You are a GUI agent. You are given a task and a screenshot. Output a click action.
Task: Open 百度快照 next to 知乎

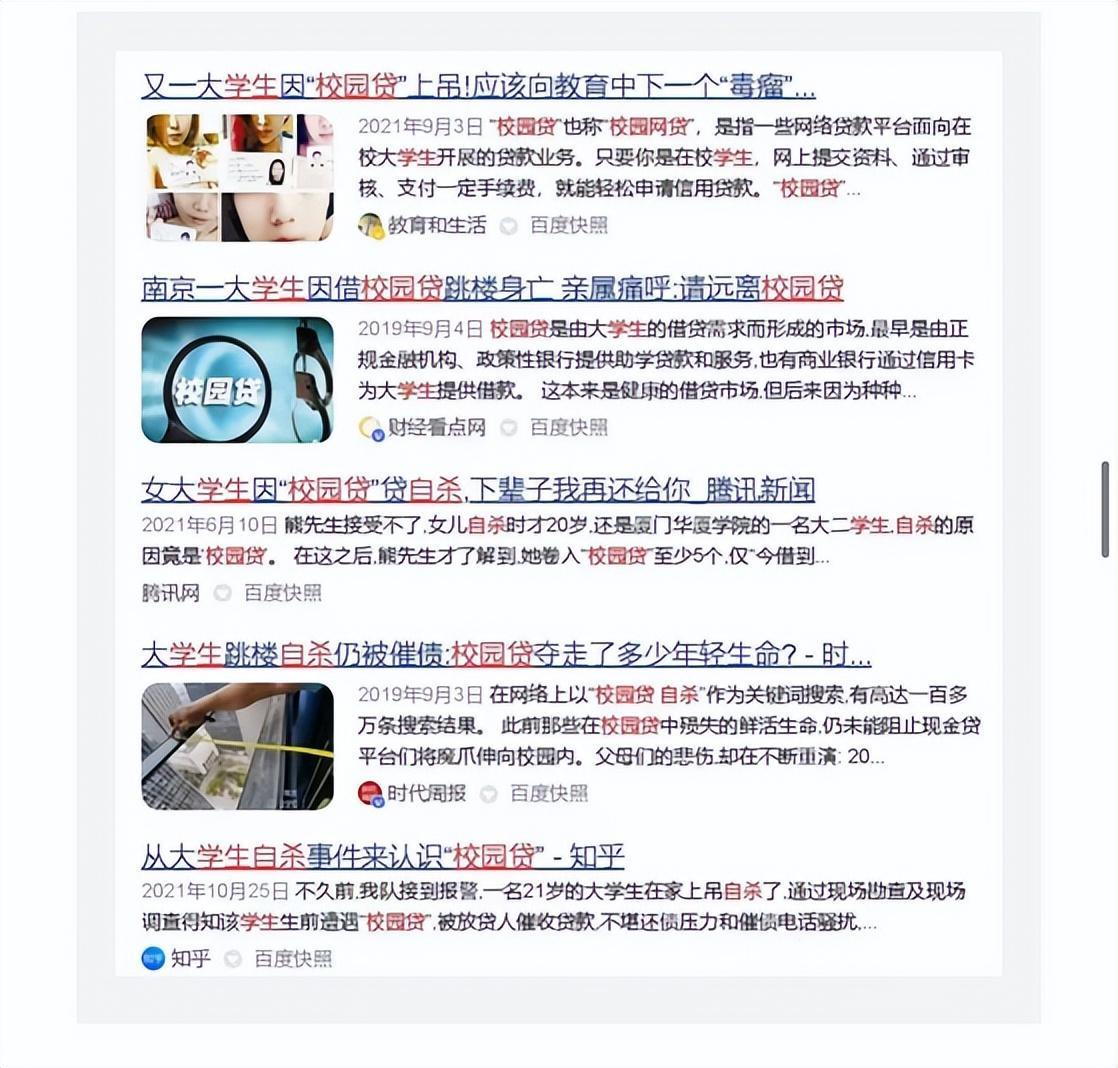point(293,959)
